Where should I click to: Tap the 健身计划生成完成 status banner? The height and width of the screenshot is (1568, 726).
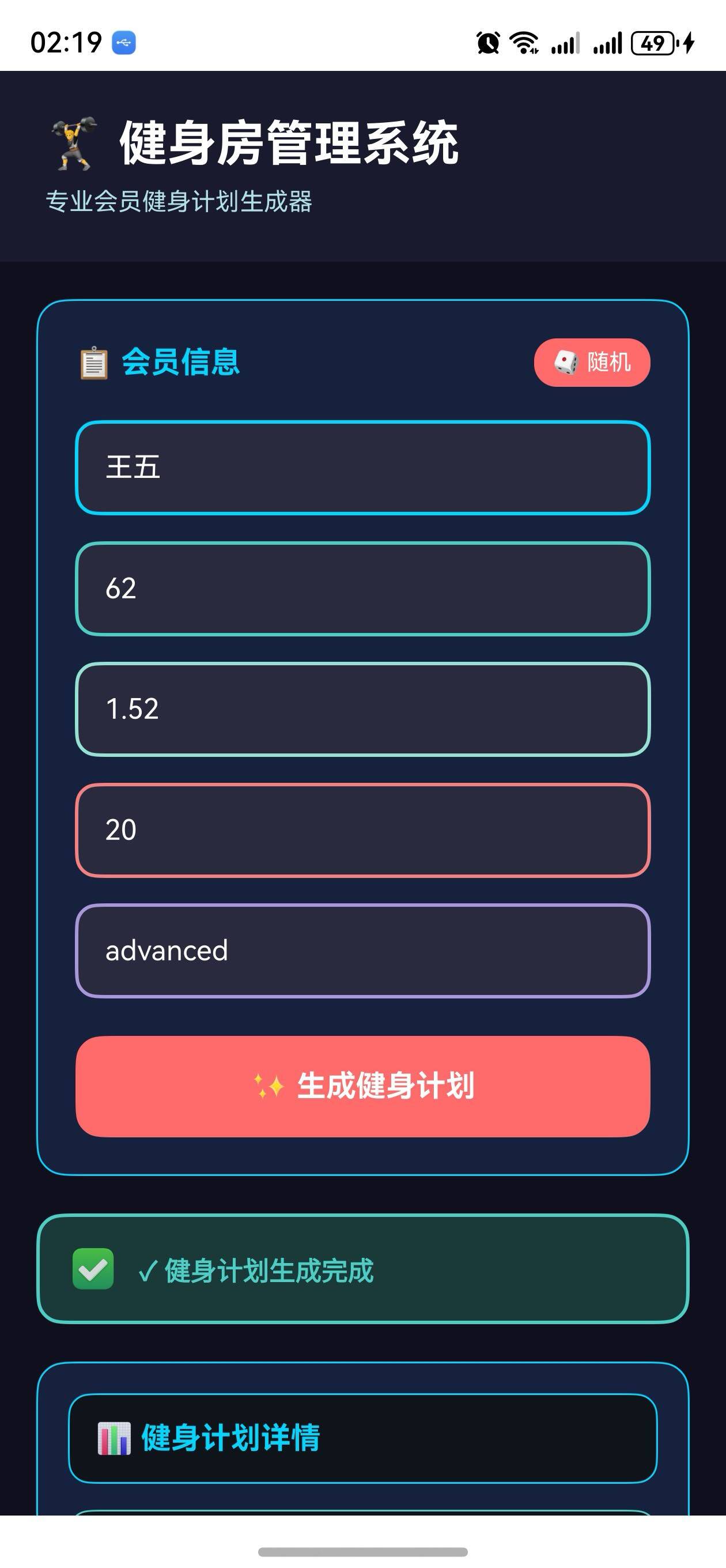pos(362,1271)
